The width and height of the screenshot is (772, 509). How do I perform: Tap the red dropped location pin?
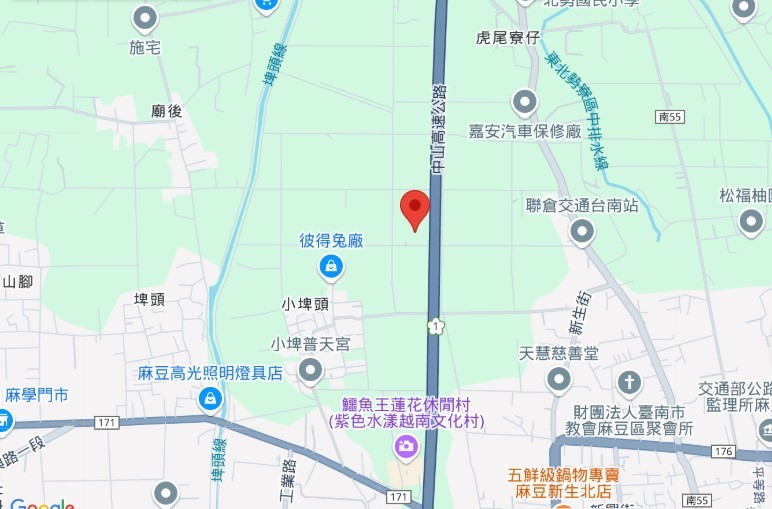pos(415,208)
